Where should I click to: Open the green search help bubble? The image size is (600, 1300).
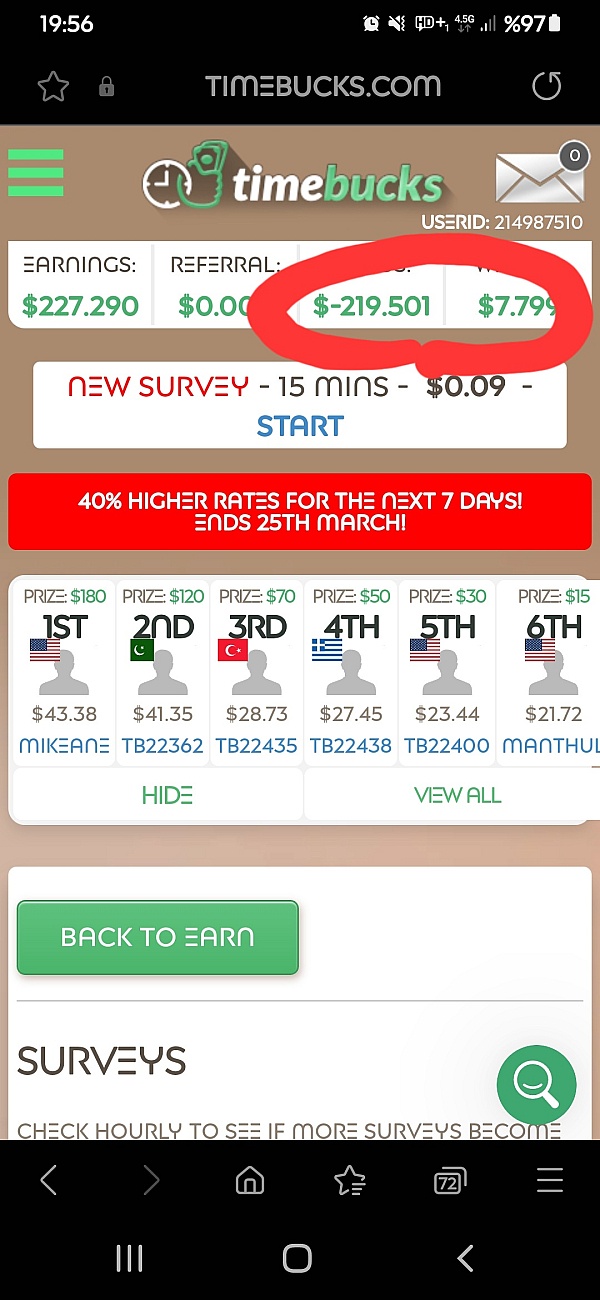click(537, 1084)
